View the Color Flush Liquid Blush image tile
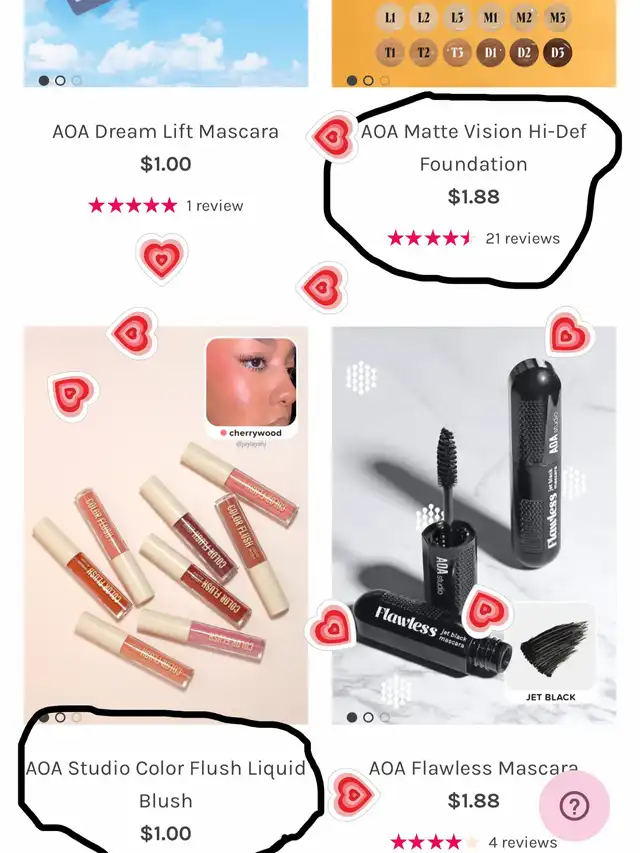 (166, 520)
